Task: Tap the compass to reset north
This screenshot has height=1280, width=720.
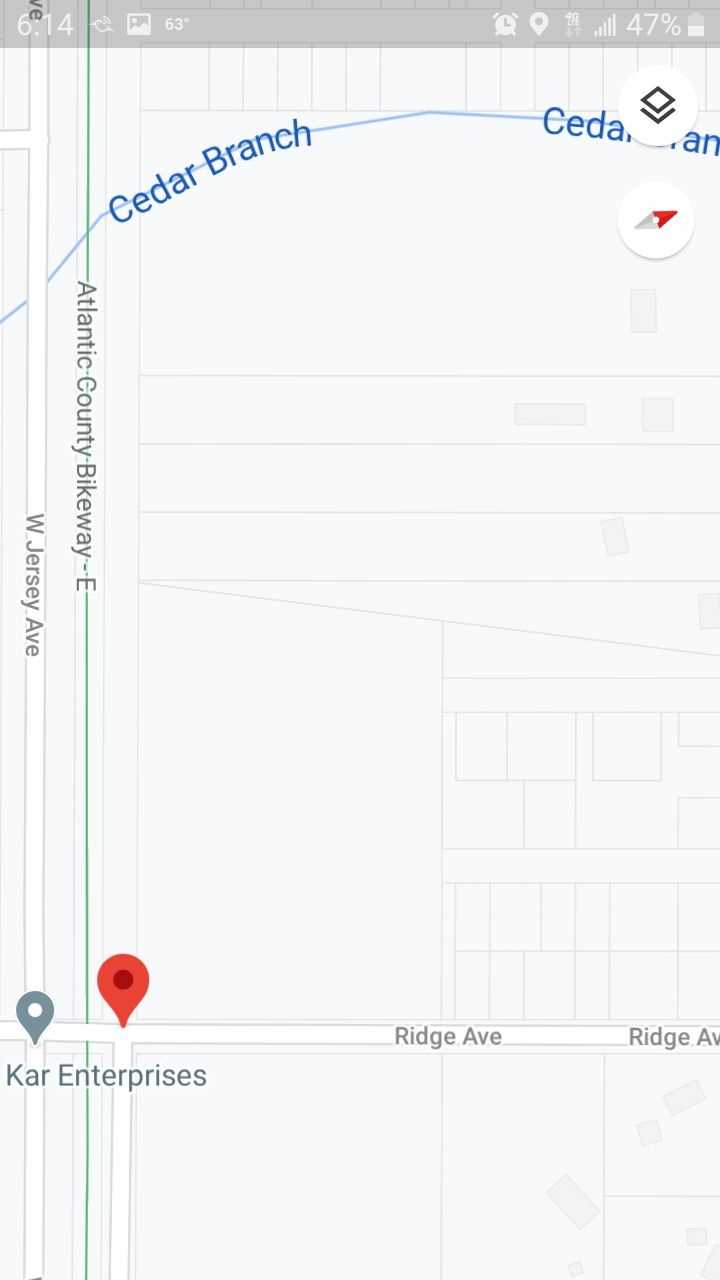Action: (656, 219)
